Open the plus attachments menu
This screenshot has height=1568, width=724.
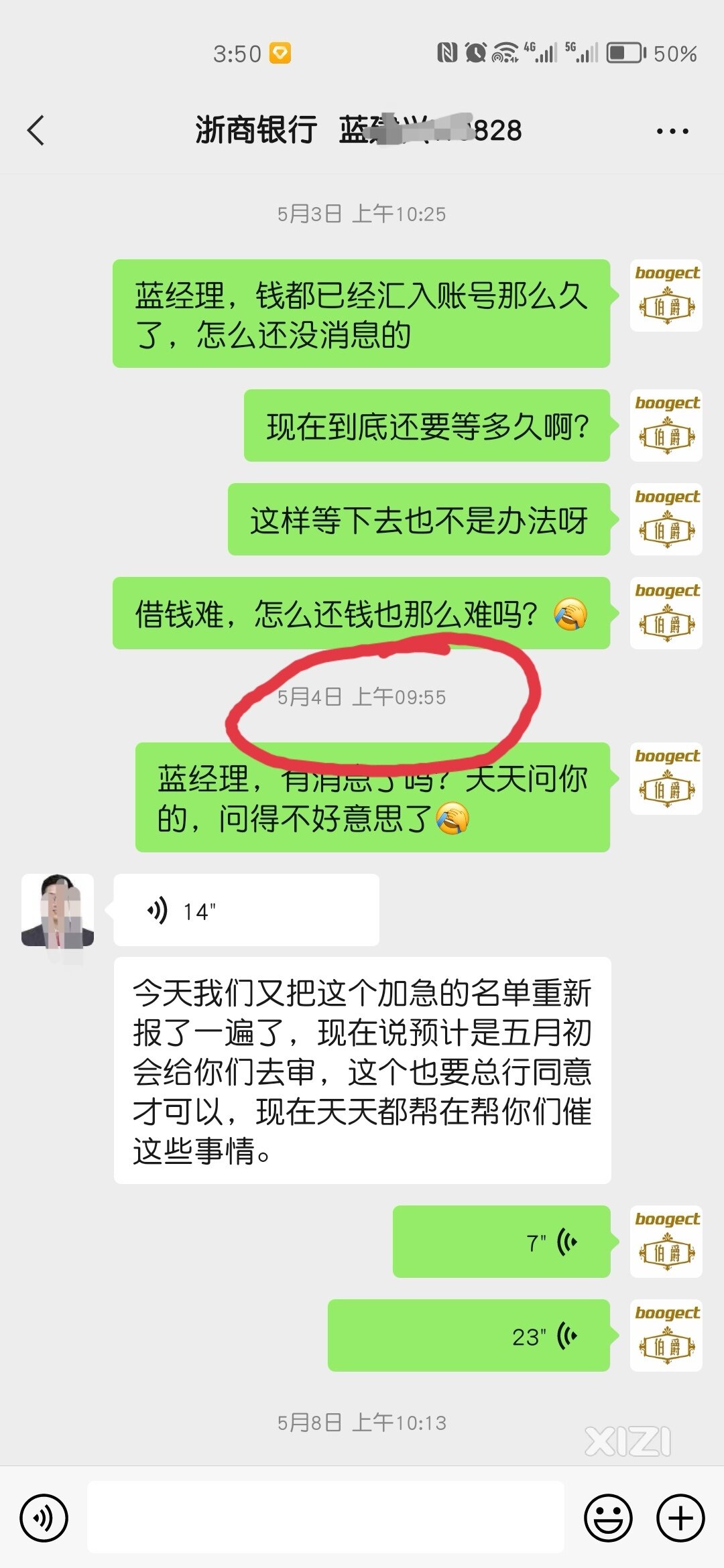click(680, 1518)
